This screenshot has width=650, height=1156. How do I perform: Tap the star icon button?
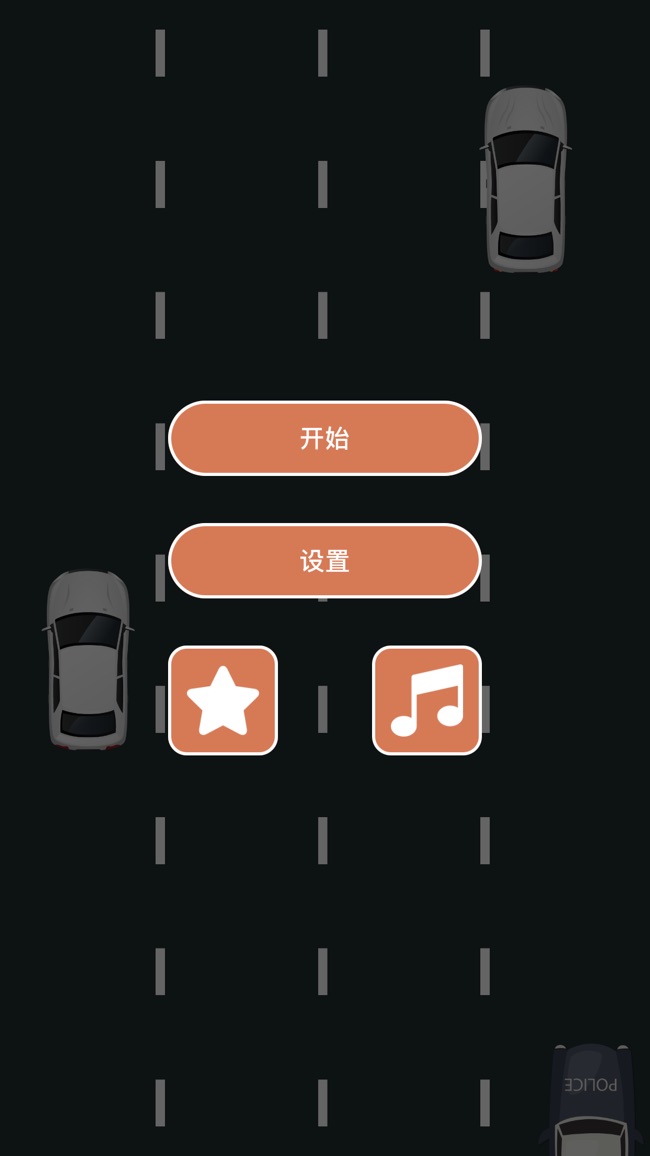(223, 700)
